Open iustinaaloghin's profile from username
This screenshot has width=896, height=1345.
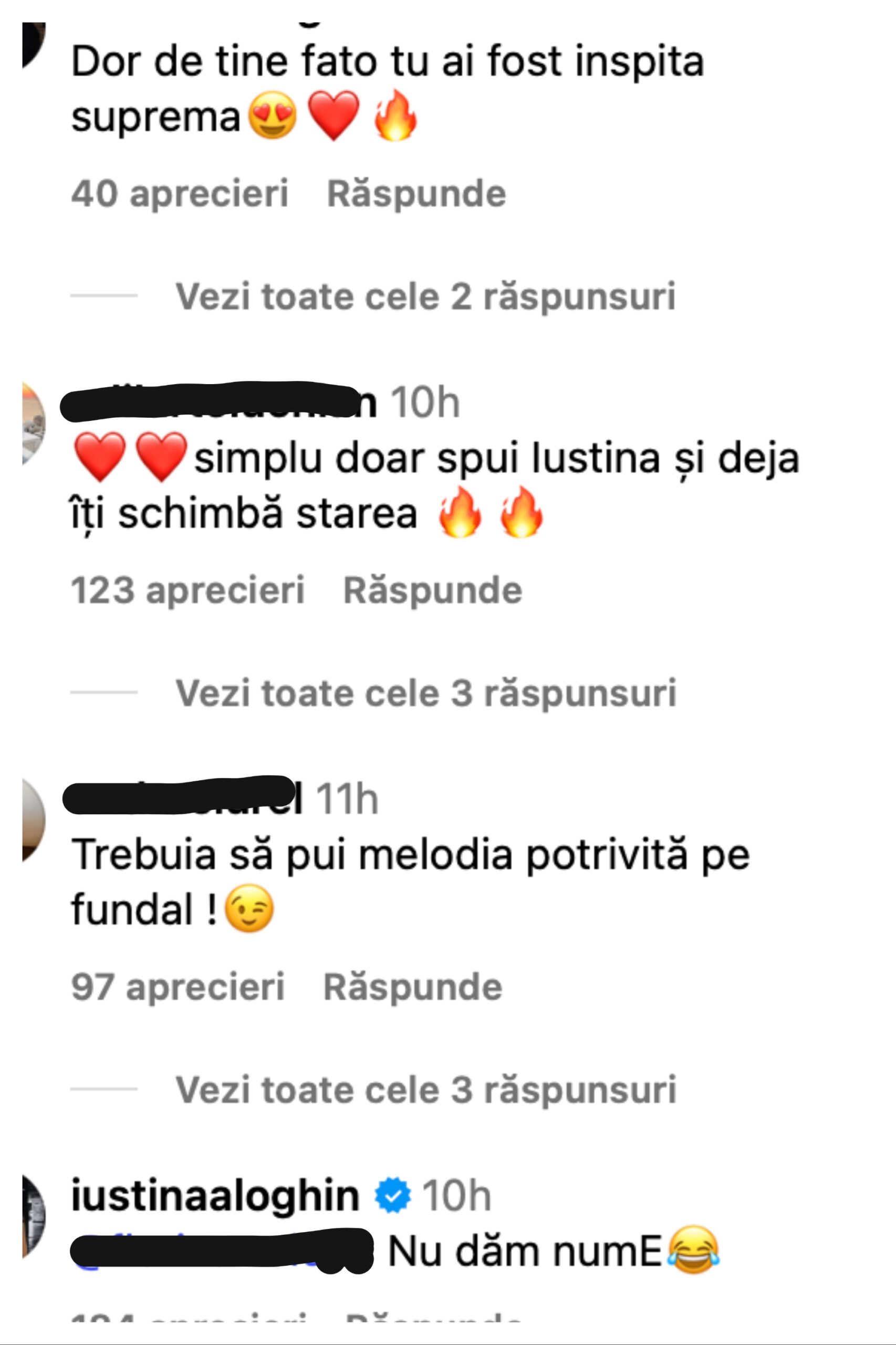coord(215,1196)
